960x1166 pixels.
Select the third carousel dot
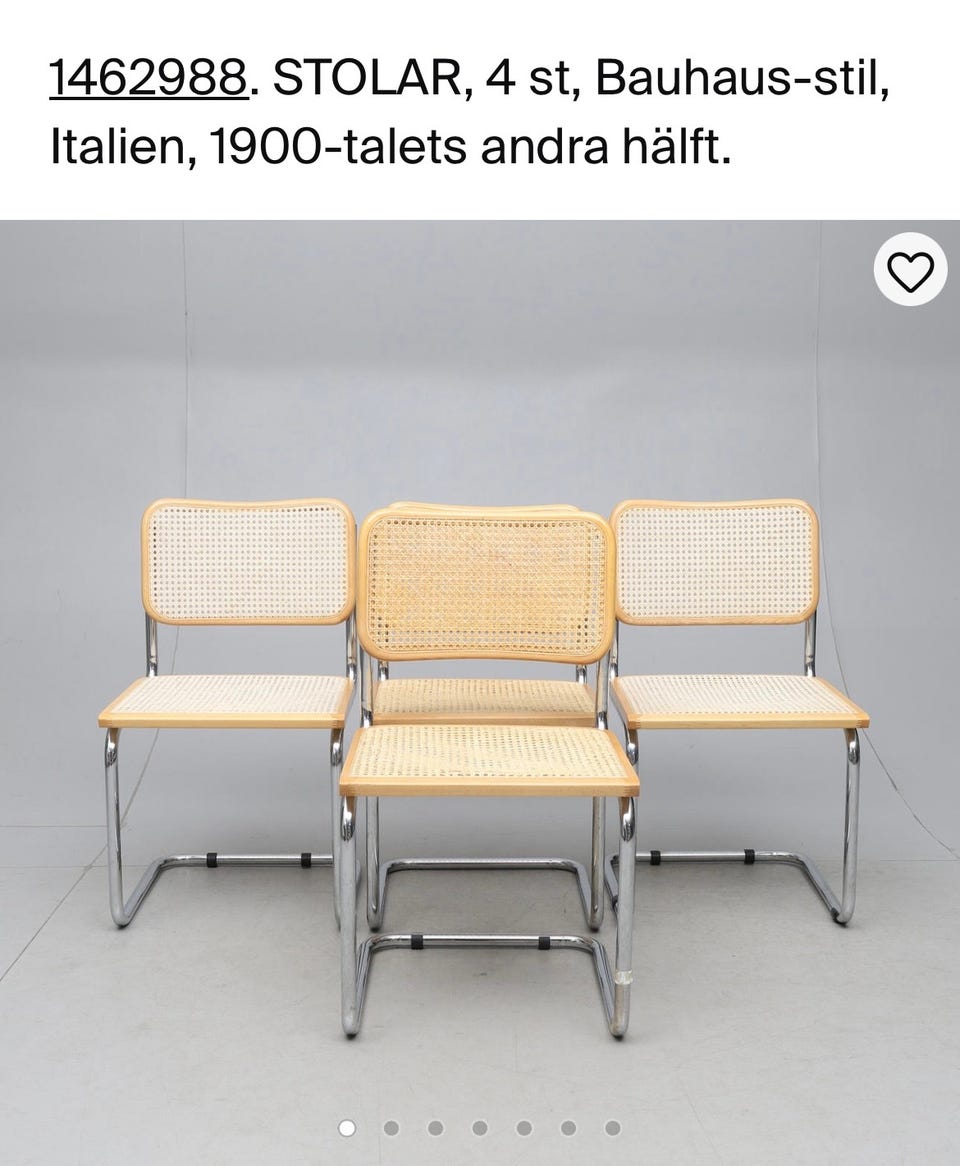[x=435, y=1128]
